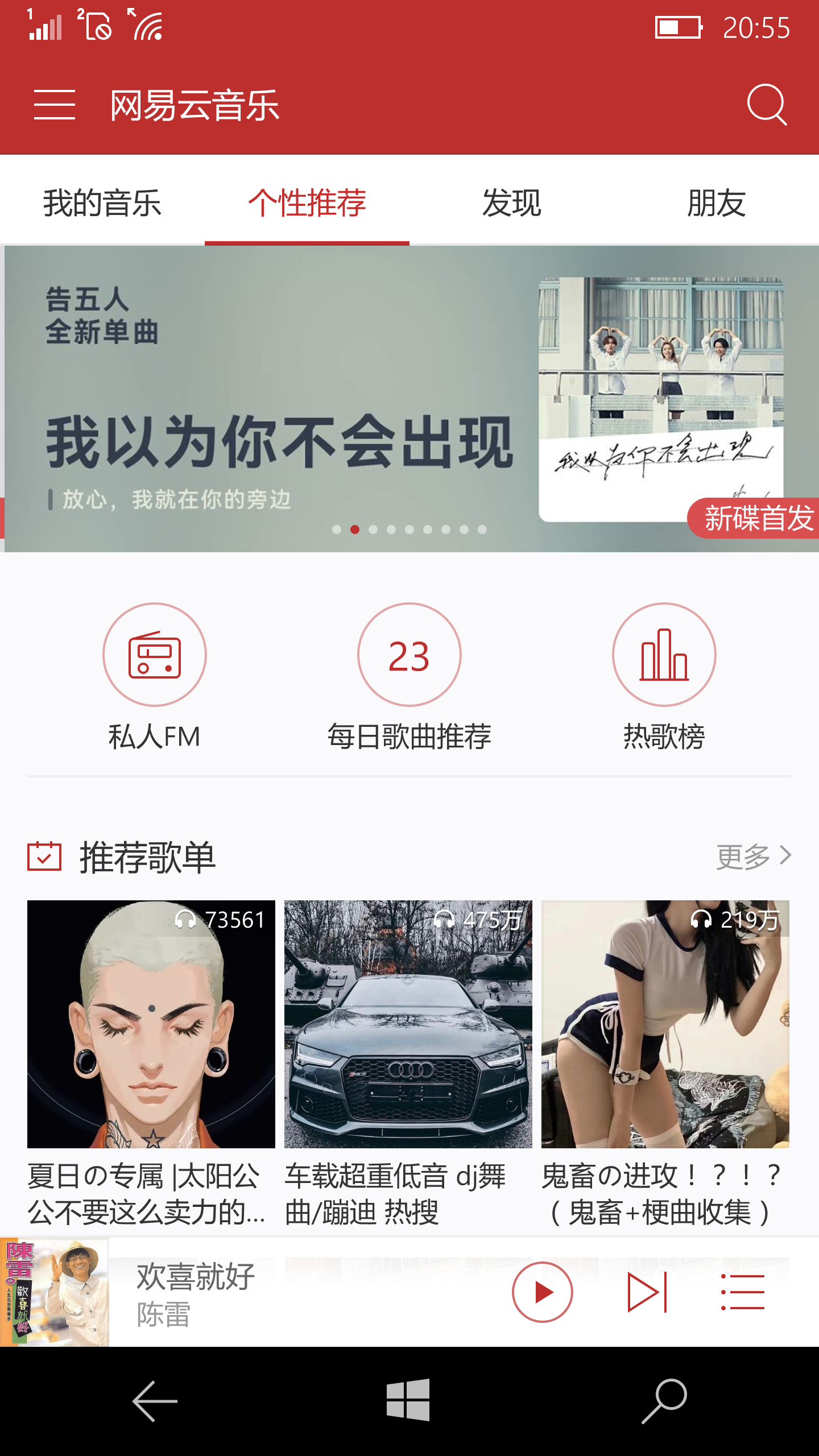Go back with the system back arrow
819x1456 pixels.
tap(155, 1401)
